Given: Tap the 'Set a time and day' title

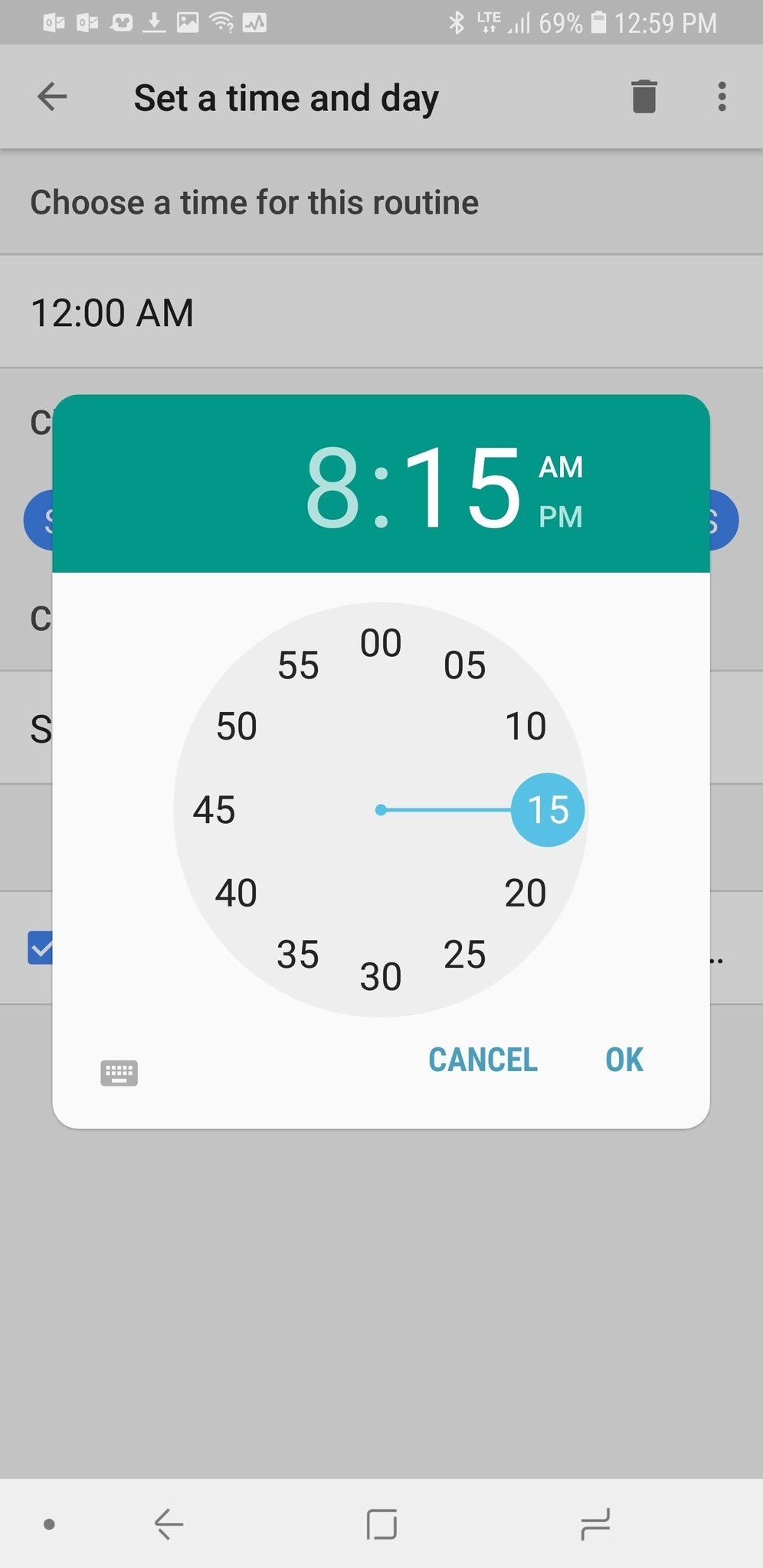Looking at the screenshot, I should (287, 96).
